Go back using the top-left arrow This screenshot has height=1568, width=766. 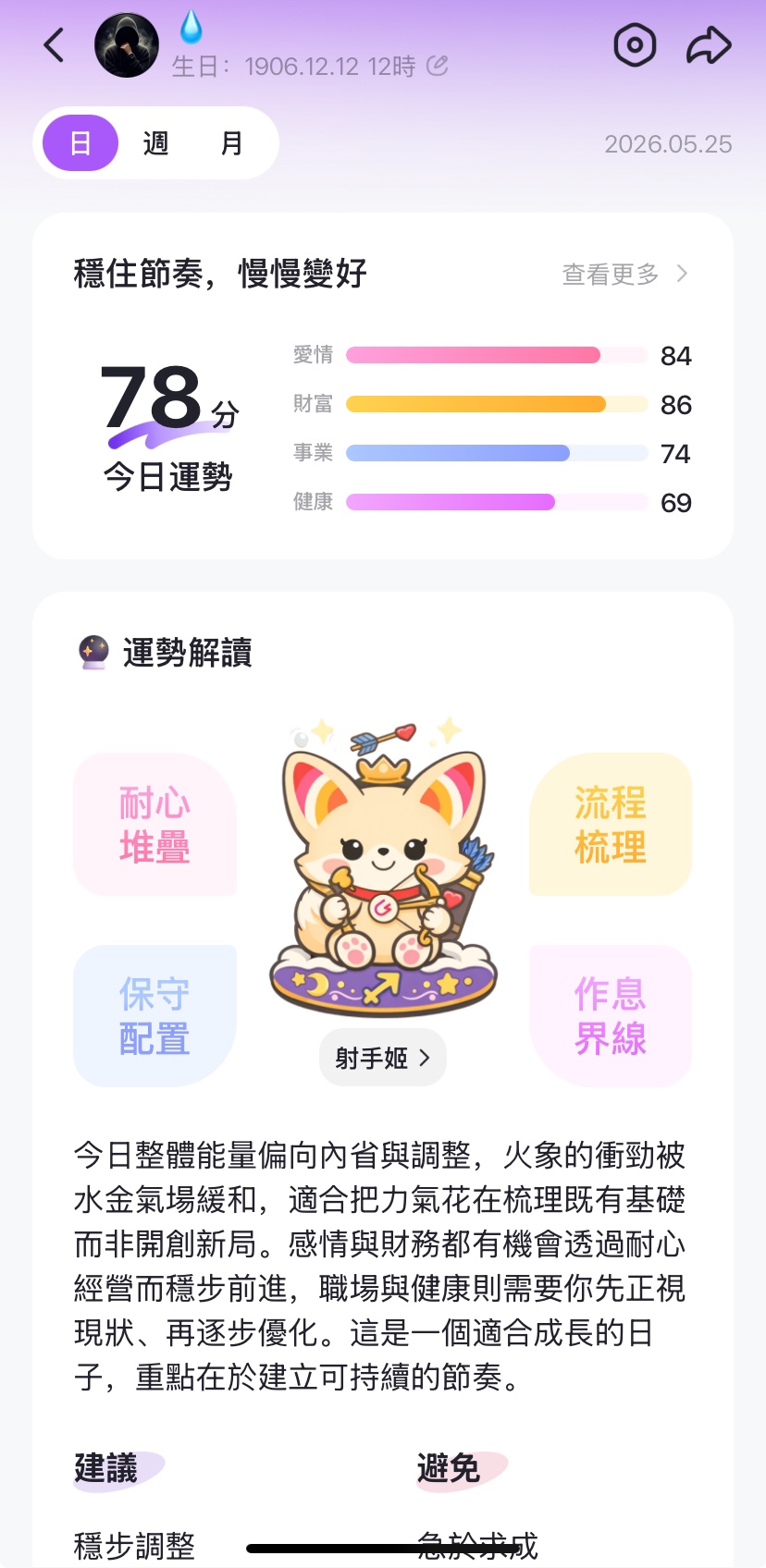pyautogui.click(x=55, y=44)
